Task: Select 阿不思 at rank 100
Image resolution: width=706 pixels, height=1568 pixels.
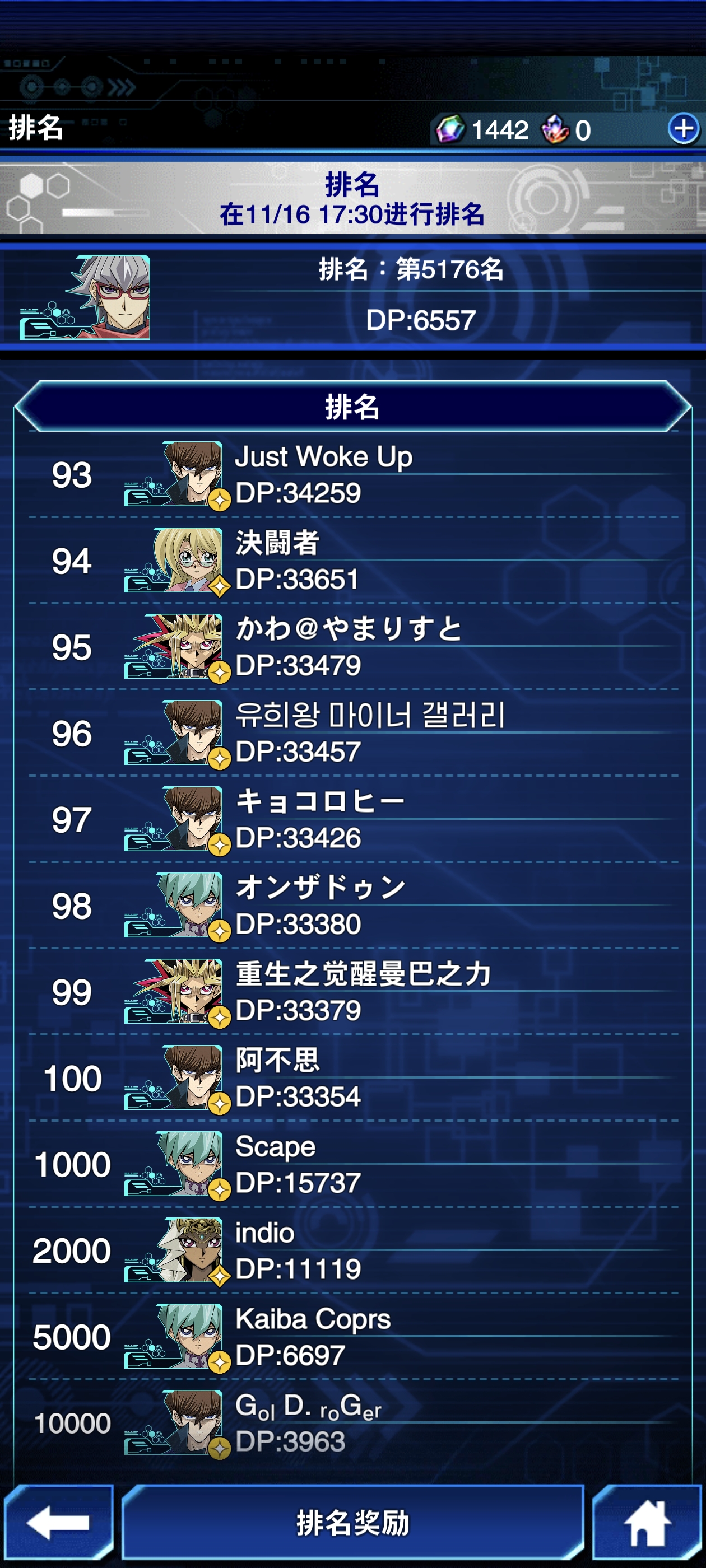Action: coord(352,1078)
